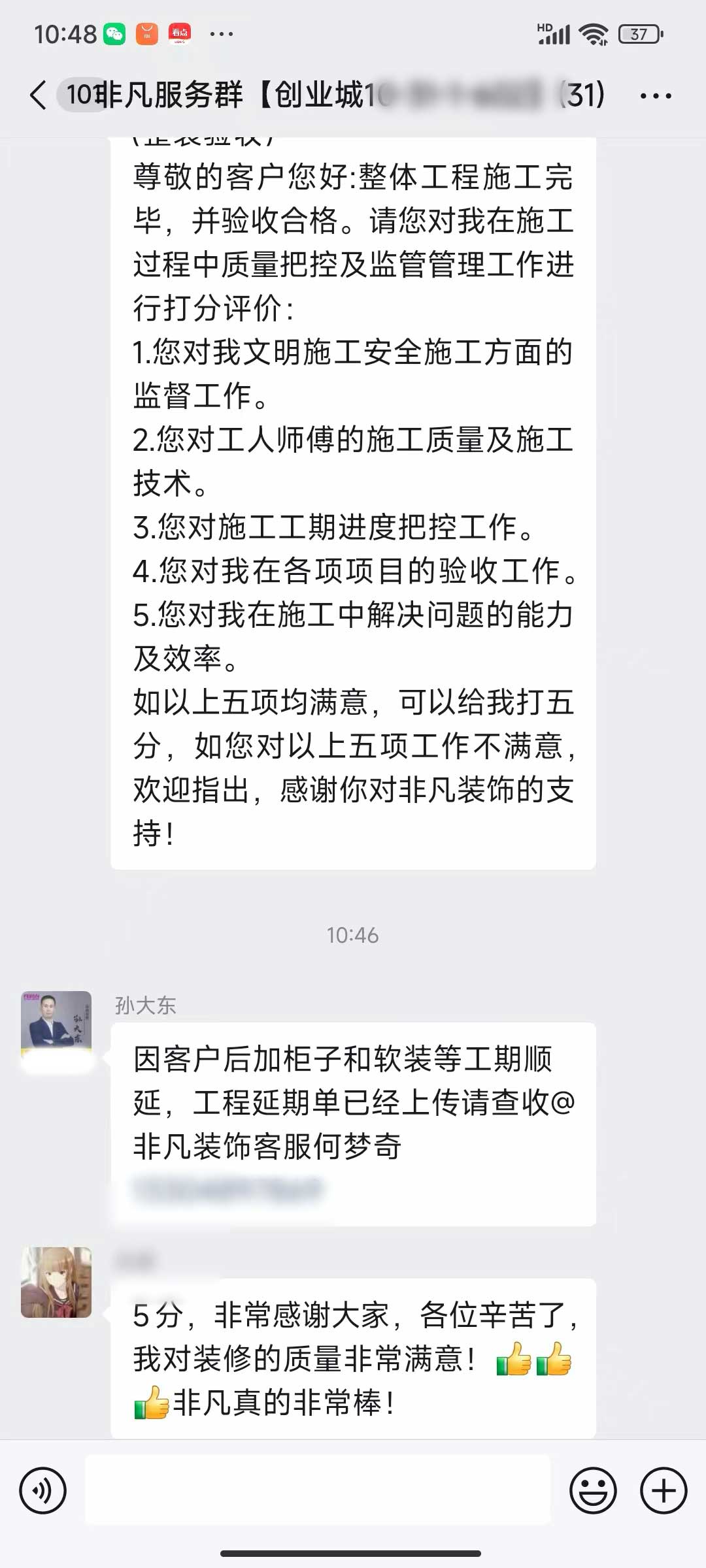Switch to voice message input

[43, 1490]
